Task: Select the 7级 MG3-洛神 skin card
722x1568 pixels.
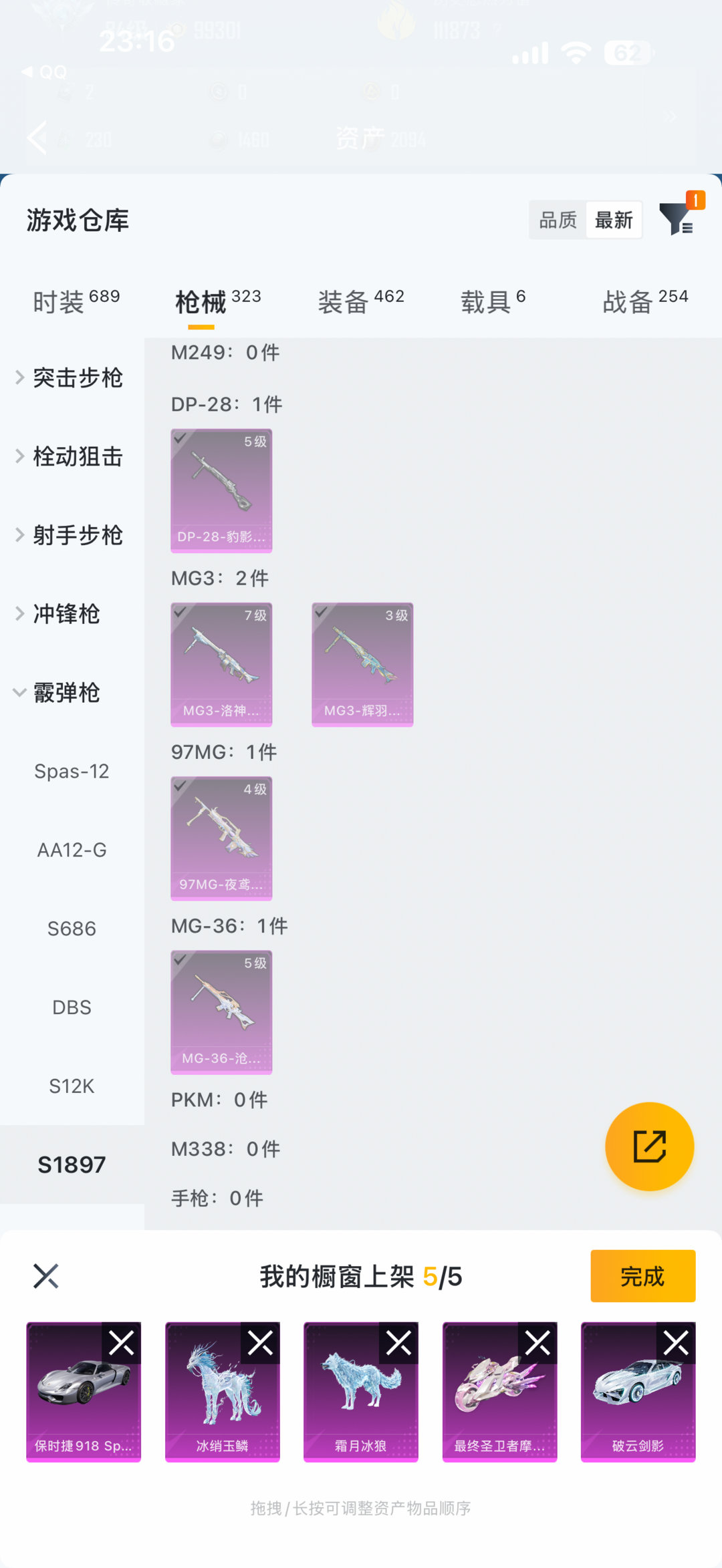Action: tap(221, 665)
